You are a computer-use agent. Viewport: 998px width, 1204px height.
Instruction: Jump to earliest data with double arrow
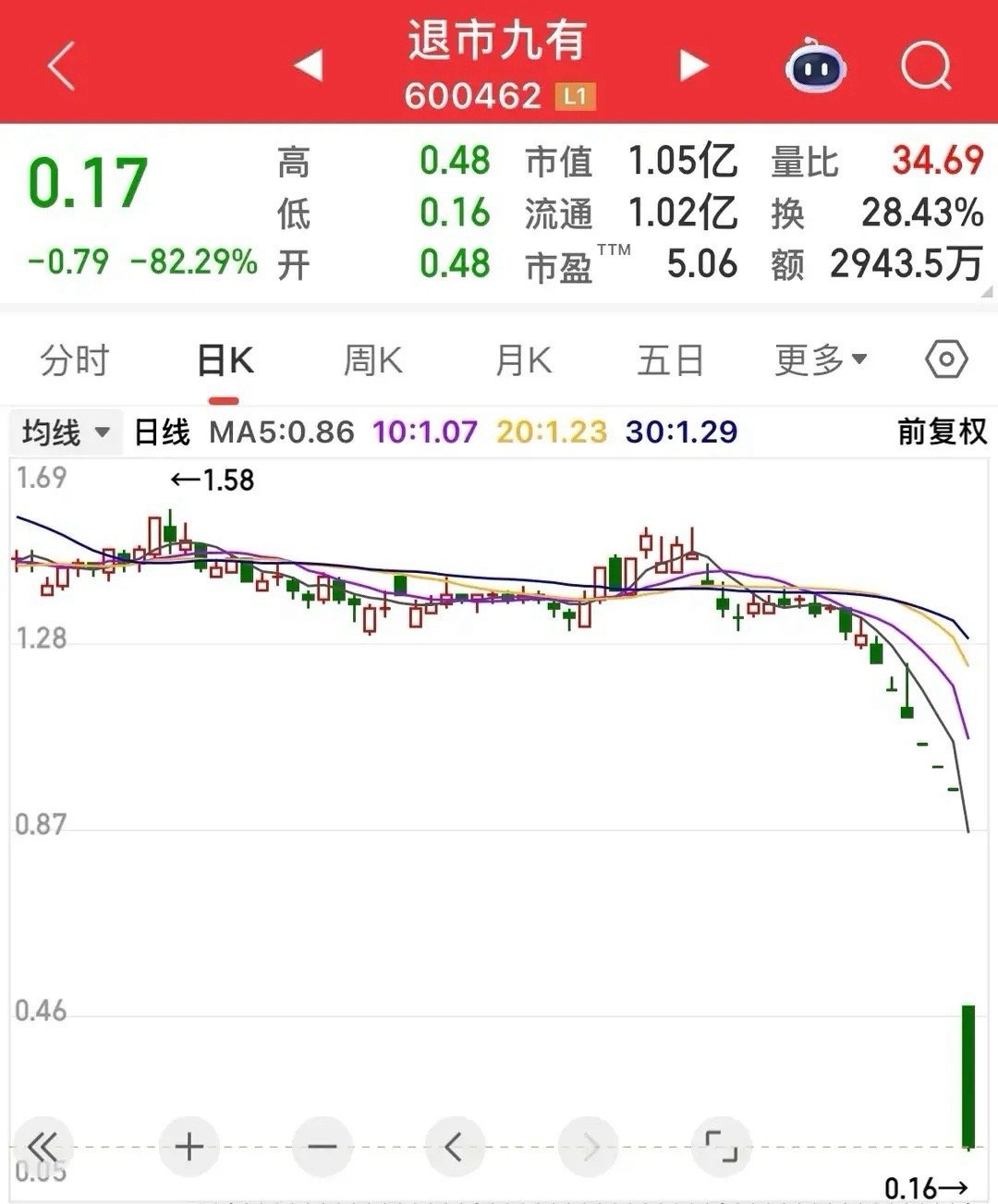(43, 1147)
